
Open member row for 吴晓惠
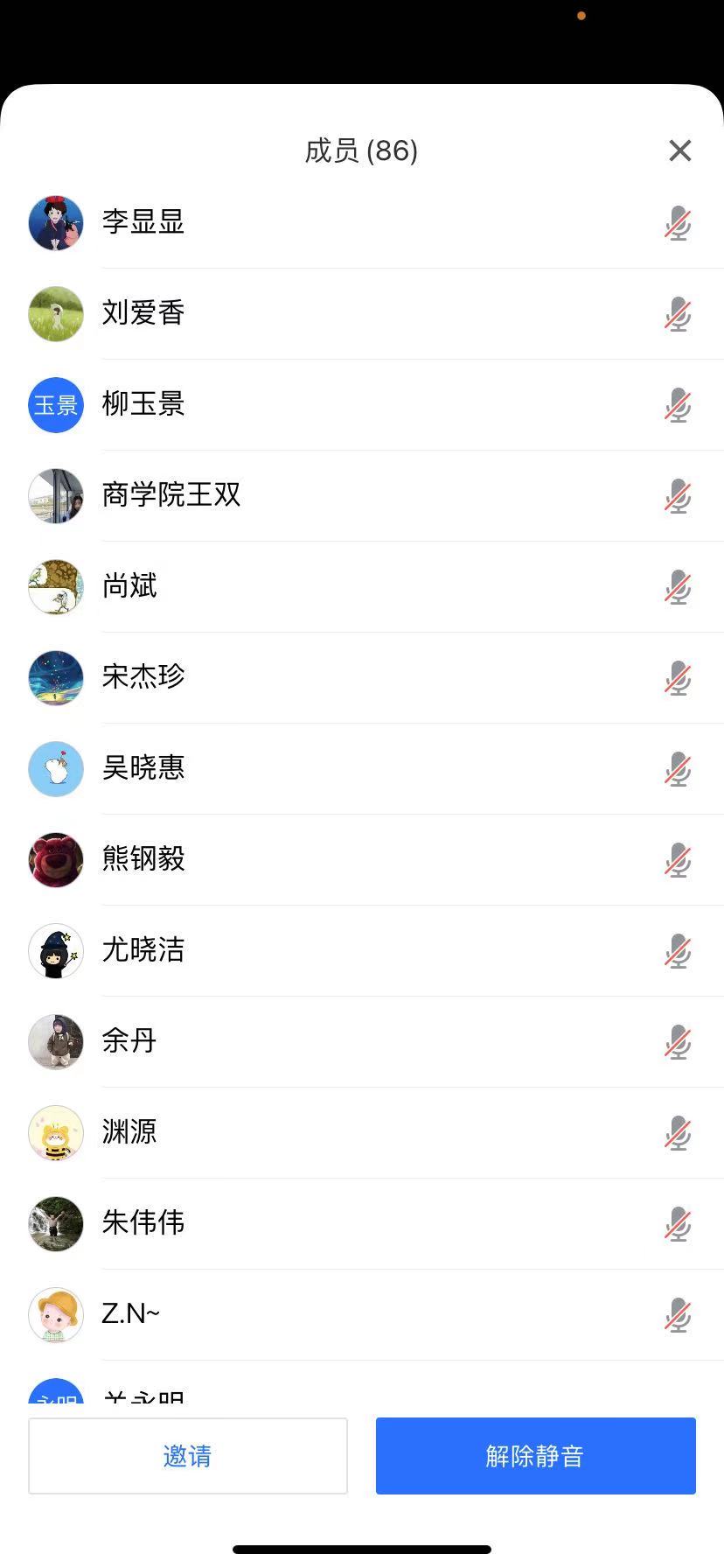click(x=143, y=768)
